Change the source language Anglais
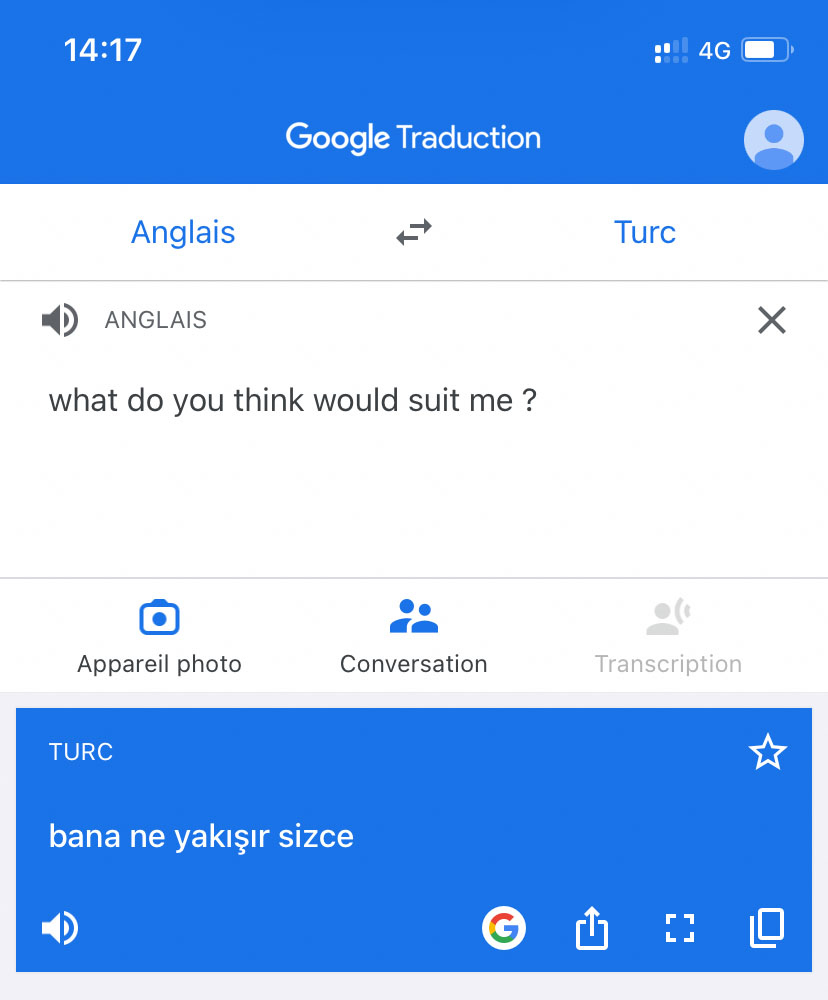Screen dimensions: 828x1000 point(183,233)
